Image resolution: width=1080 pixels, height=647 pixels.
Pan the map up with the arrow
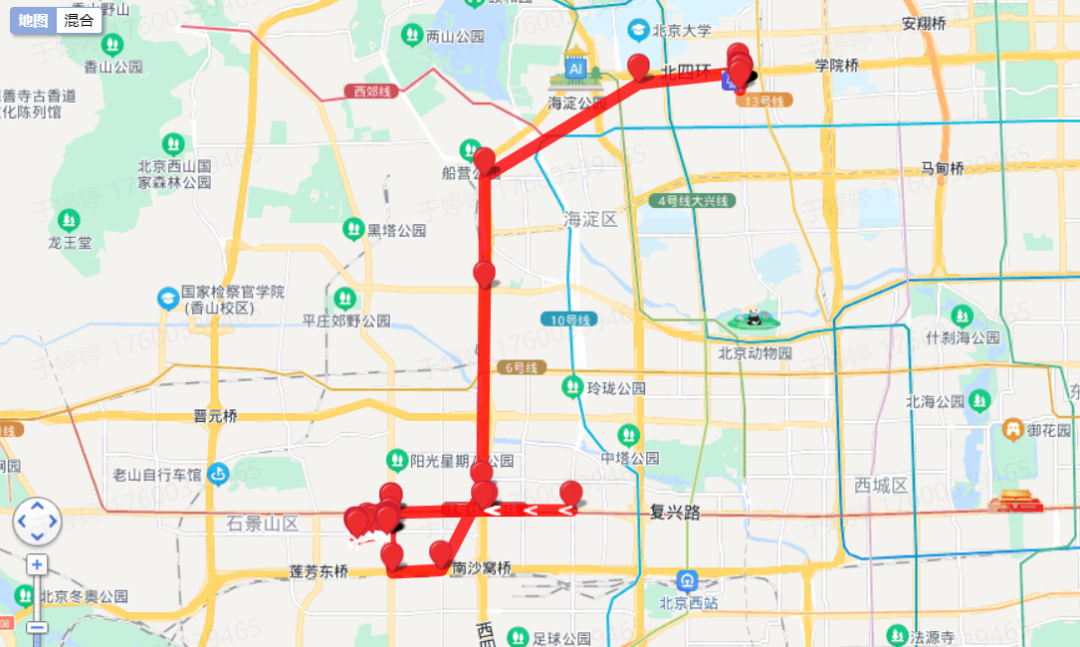(x=37, y=507)
